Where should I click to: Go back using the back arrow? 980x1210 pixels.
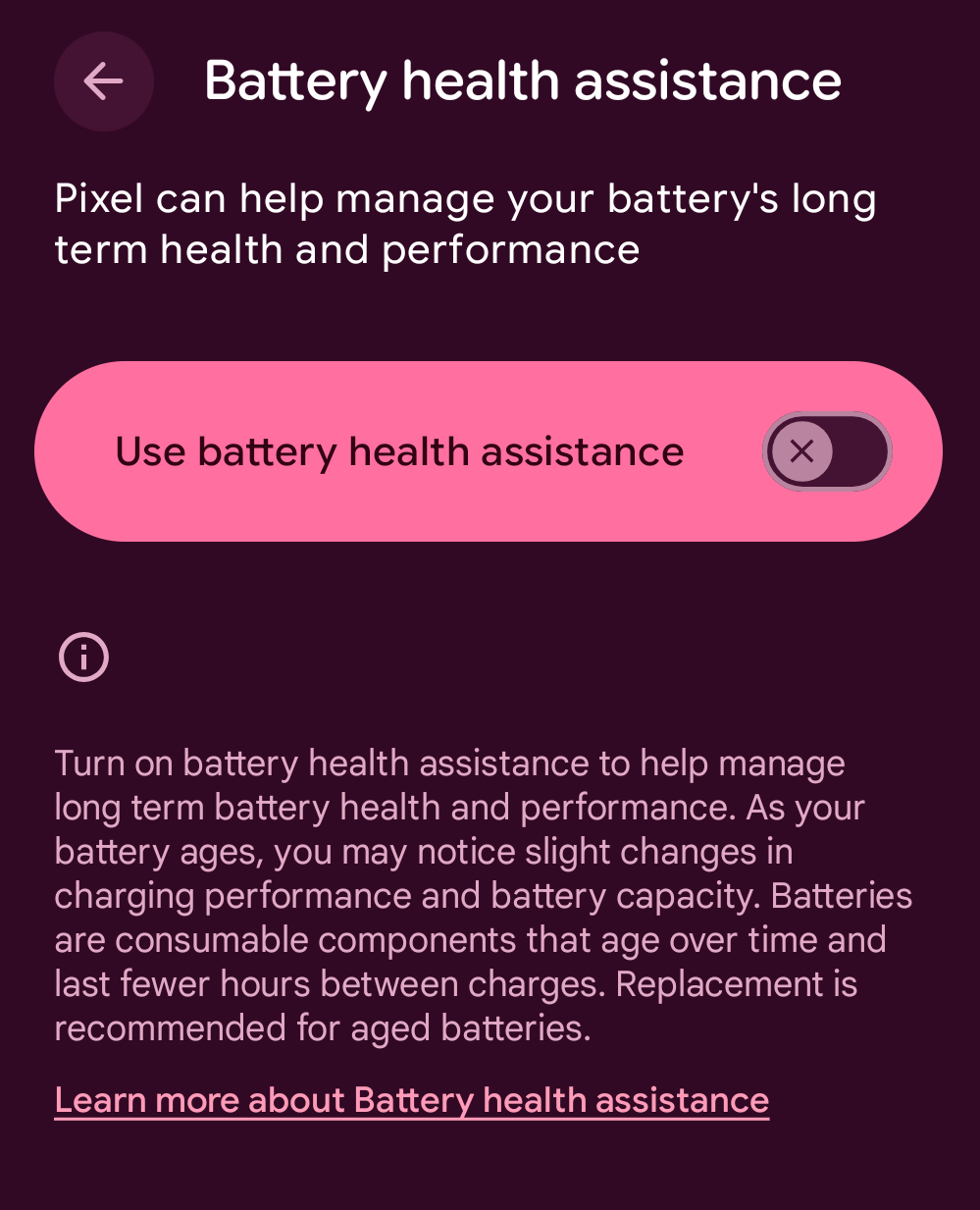103,81
